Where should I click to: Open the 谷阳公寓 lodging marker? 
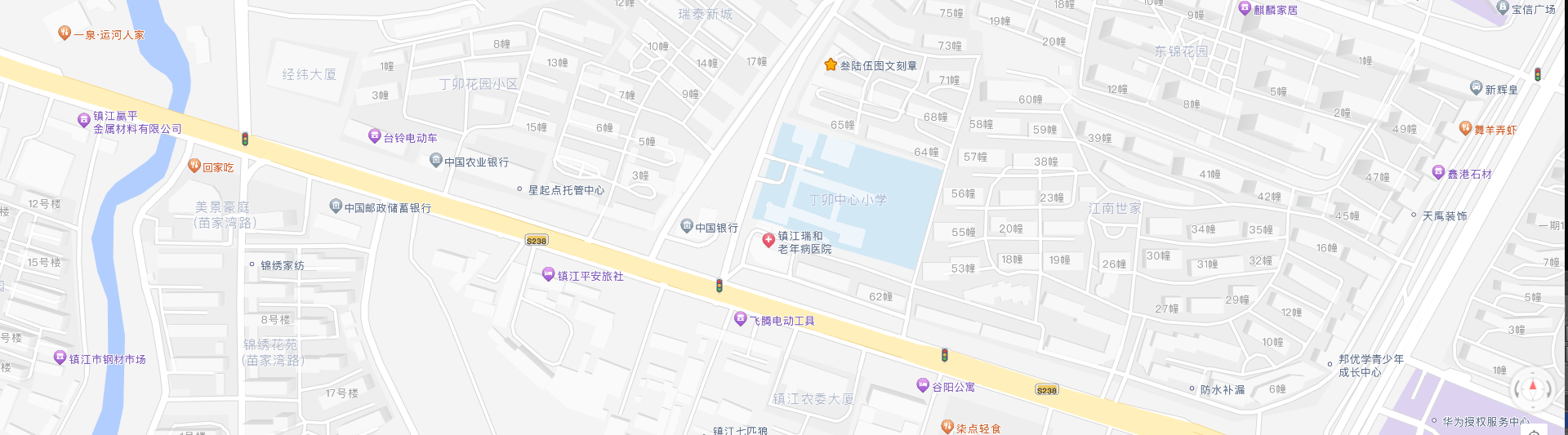point(923,384)
